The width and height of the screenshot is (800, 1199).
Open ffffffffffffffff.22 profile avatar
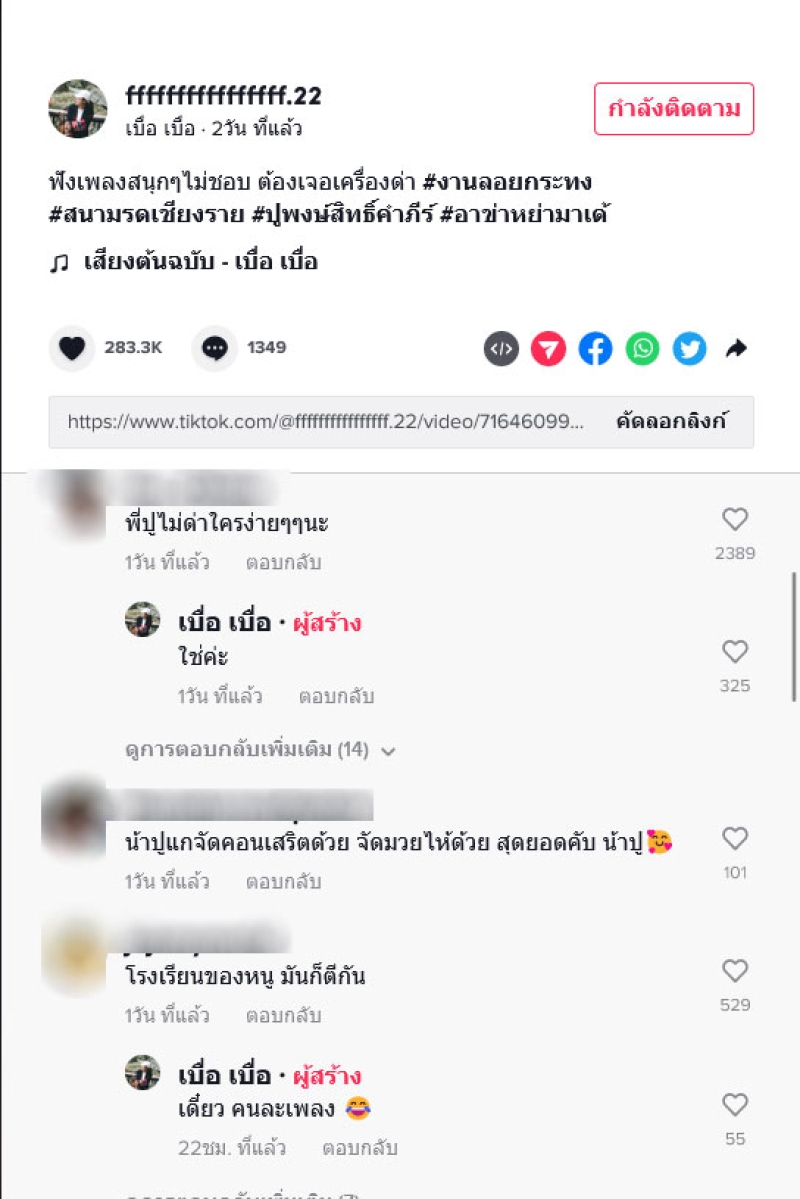click(x=78, y=109)
